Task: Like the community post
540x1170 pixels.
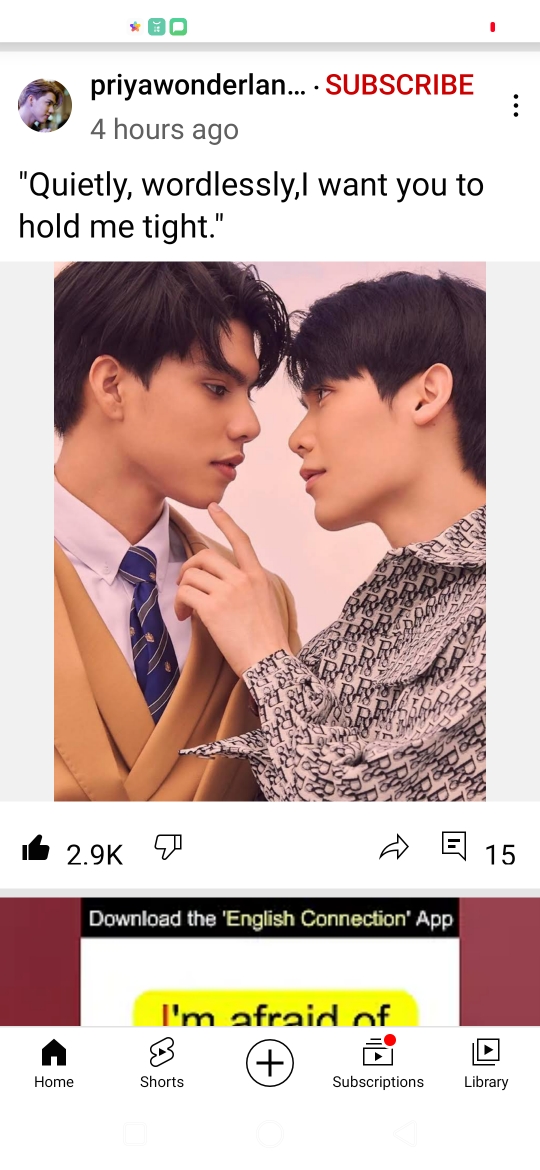Action: tap(36, 848)
